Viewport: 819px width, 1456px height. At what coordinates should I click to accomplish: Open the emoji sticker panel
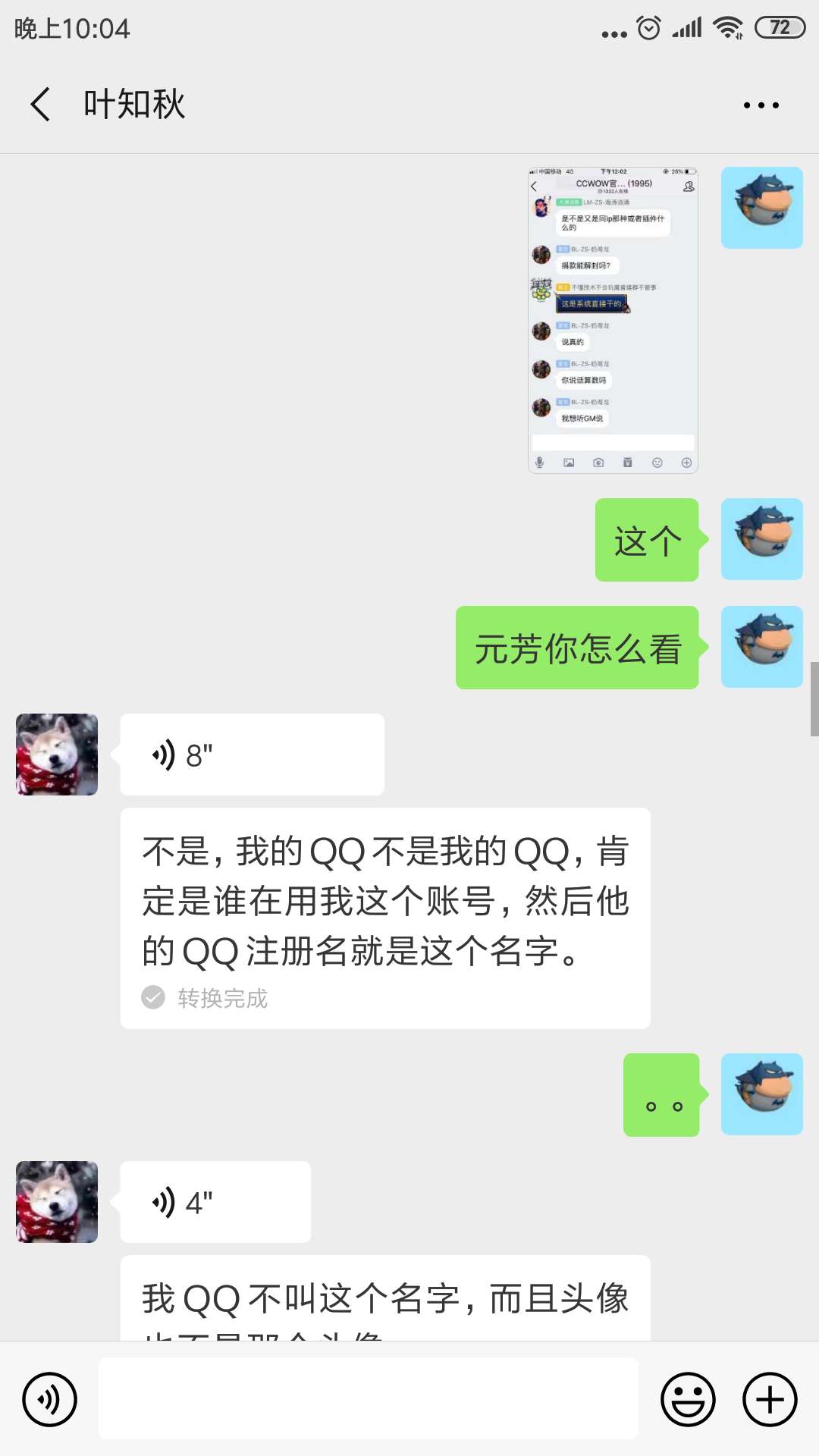click(x=688, y=1399)
